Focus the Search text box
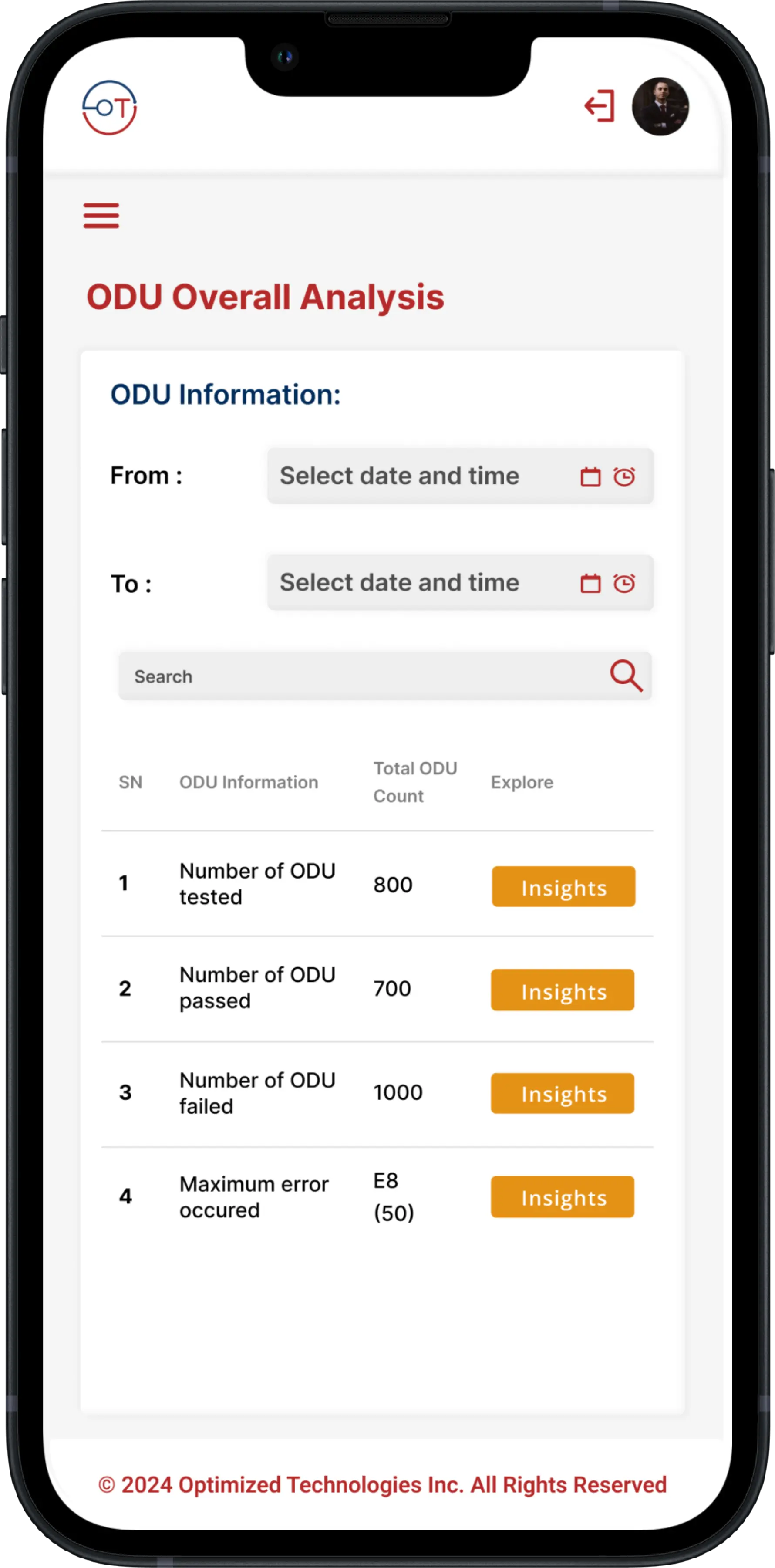775x1568 pixels. (359, 676)
